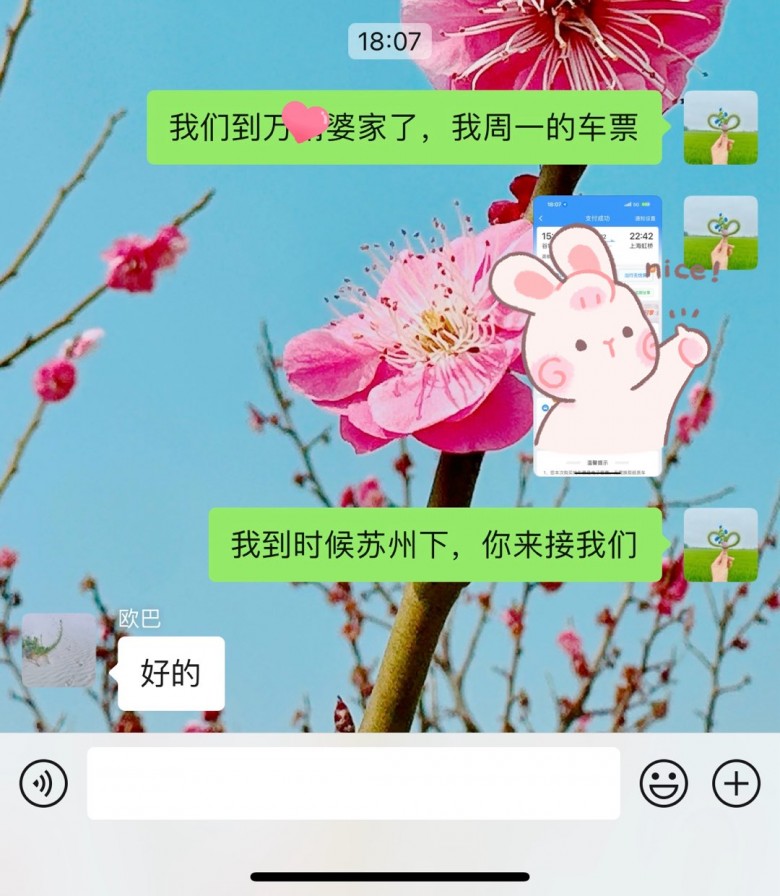Screen dimensions: 780x896
Task: Tap the avatar beside the 苏州下 message
Action: pos(720,545)
